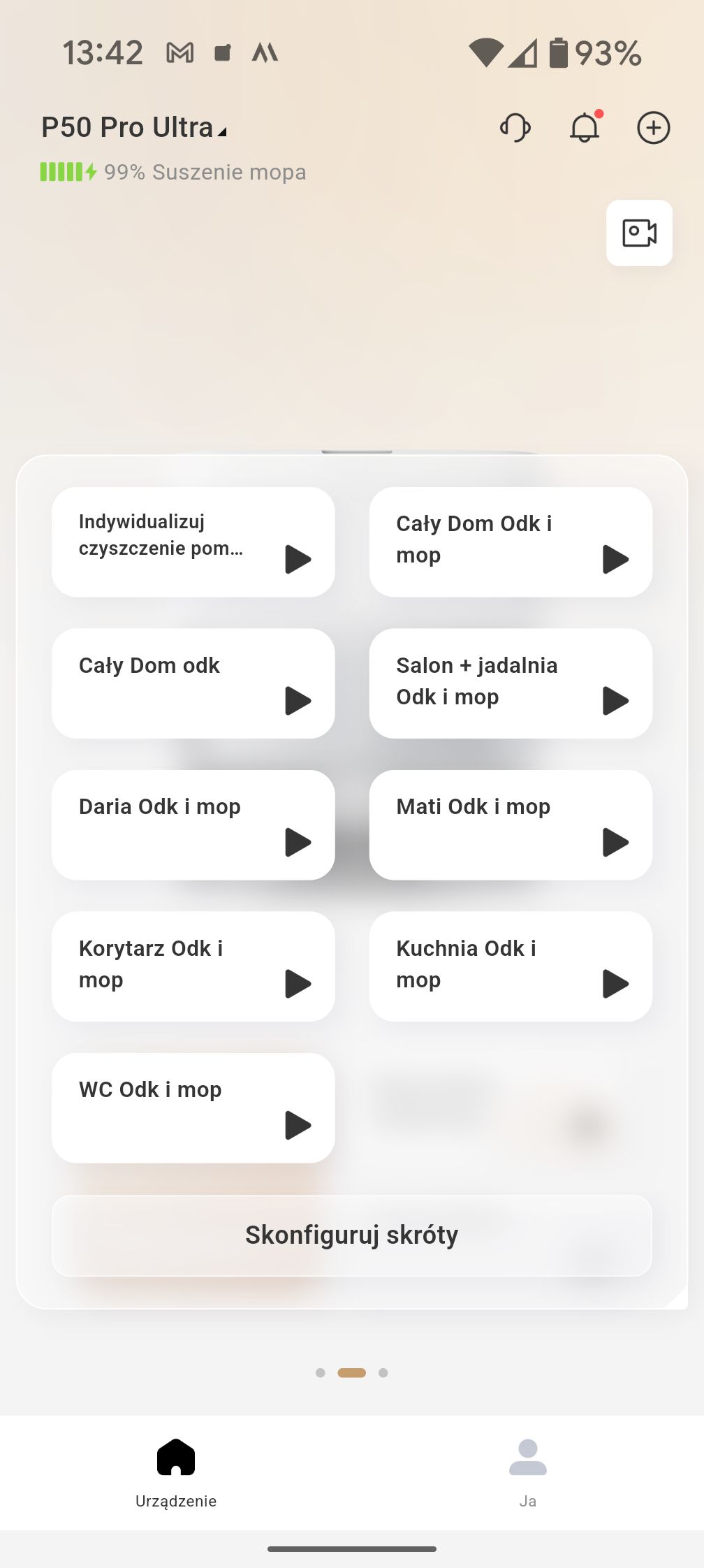Screen dimensions: 704x1568
Task: Open the live camera video view
Action: 639,233
